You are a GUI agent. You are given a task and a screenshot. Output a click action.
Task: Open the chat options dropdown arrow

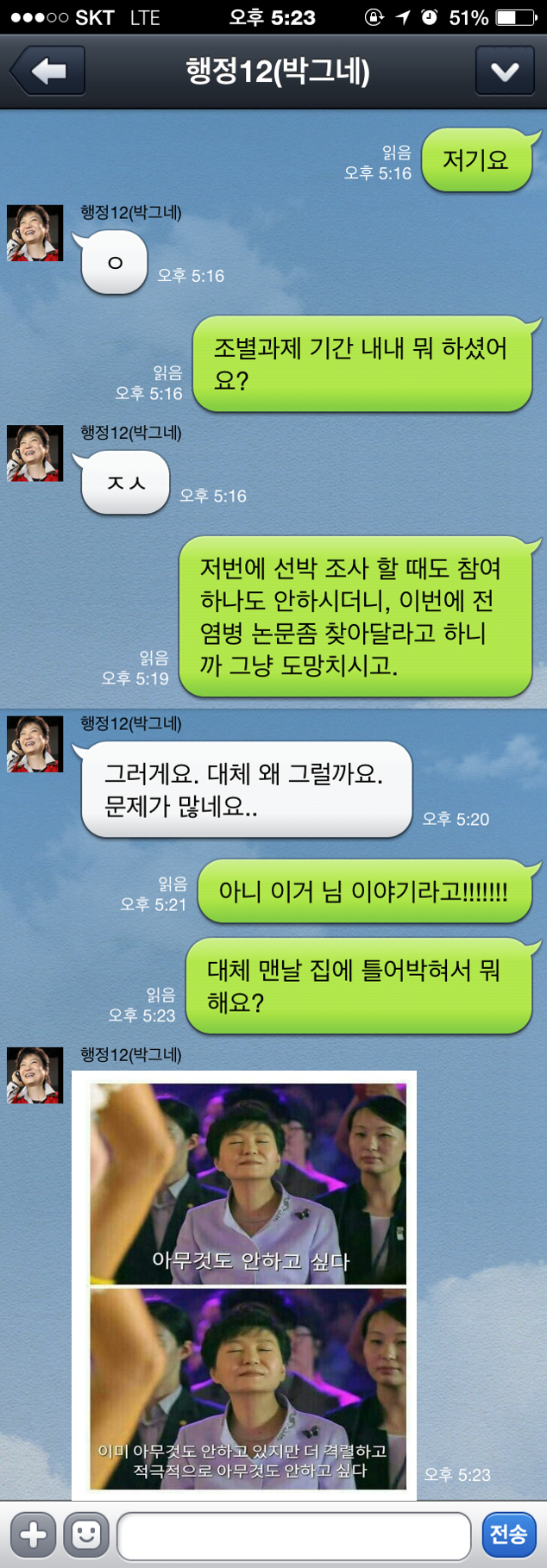505,72
